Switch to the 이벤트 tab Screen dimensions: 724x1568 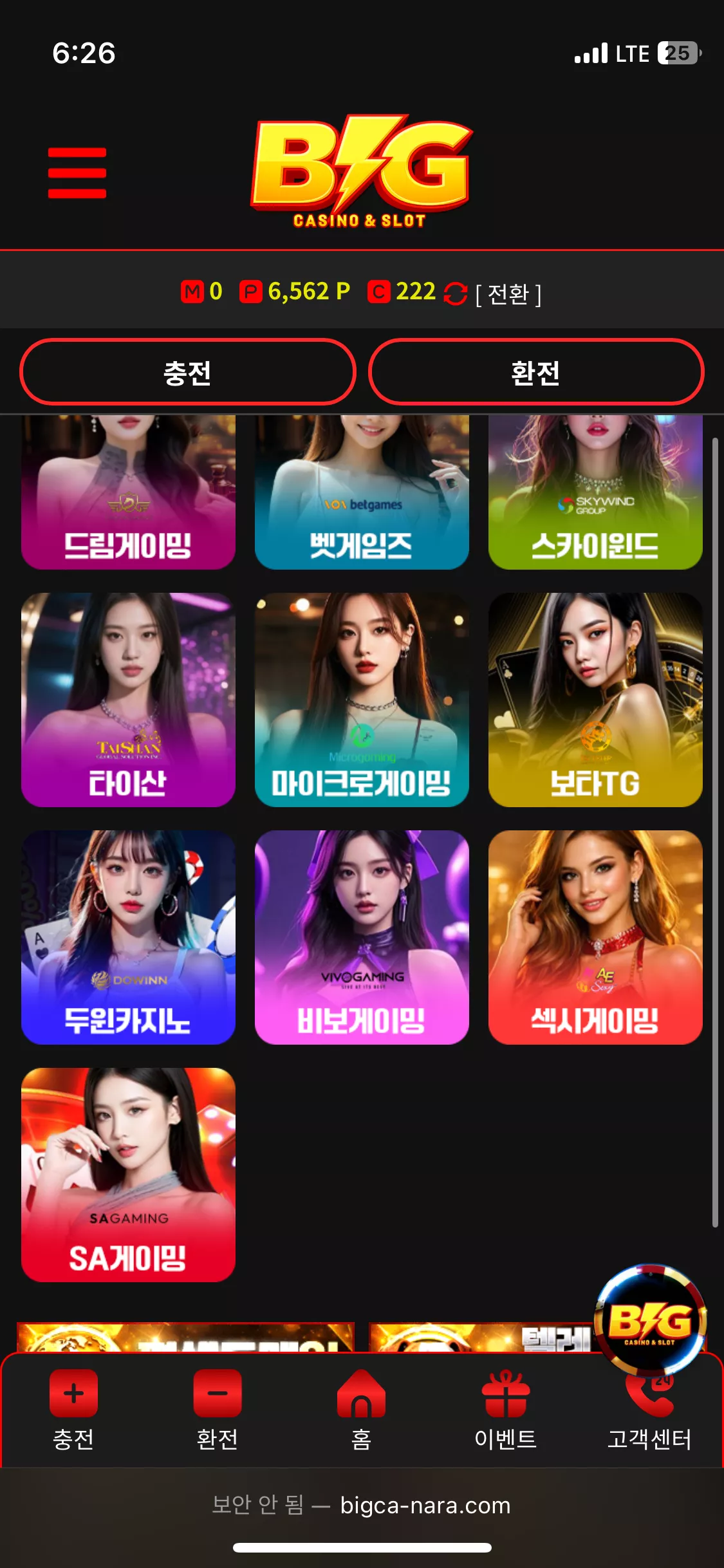[506, 1410]
